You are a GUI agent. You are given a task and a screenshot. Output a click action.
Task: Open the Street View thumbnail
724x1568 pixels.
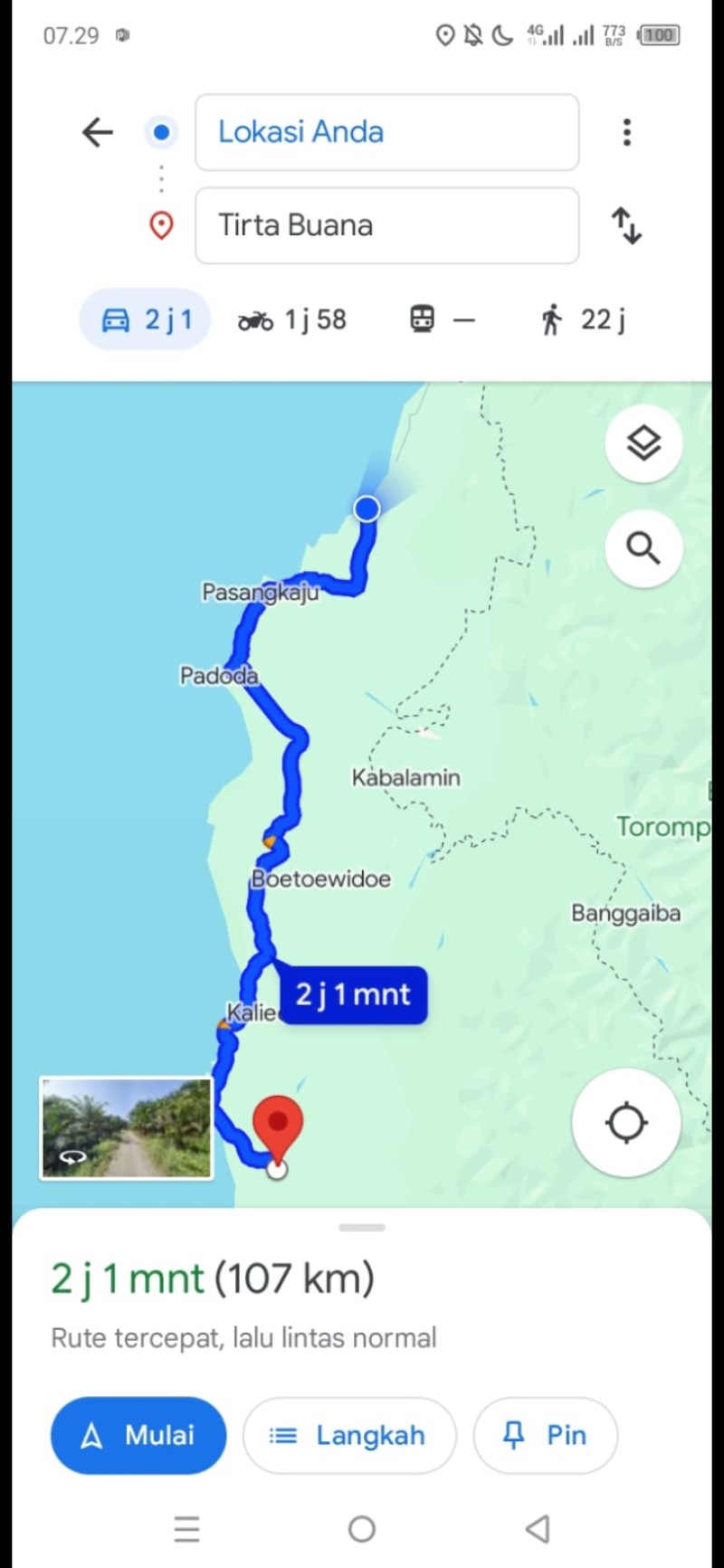pyautogui.click(x=127, y=1128)
